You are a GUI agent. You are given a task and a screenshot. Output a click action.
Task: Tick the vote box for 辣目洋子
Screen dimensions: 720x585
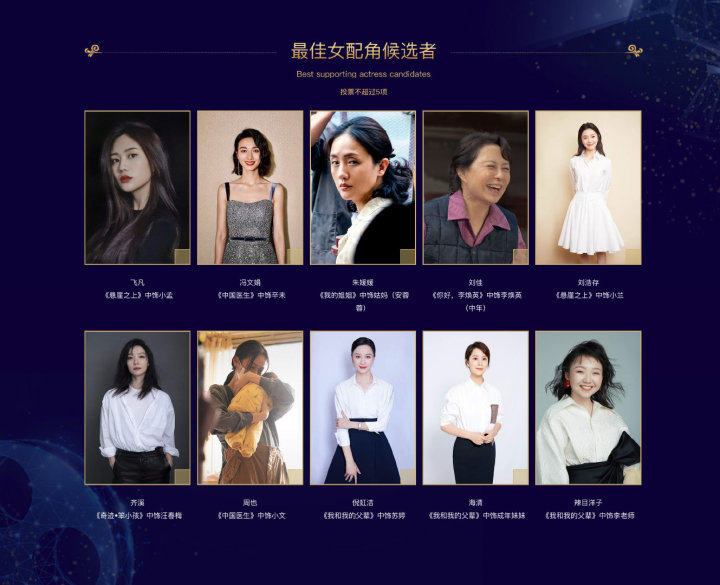[633, 477]
